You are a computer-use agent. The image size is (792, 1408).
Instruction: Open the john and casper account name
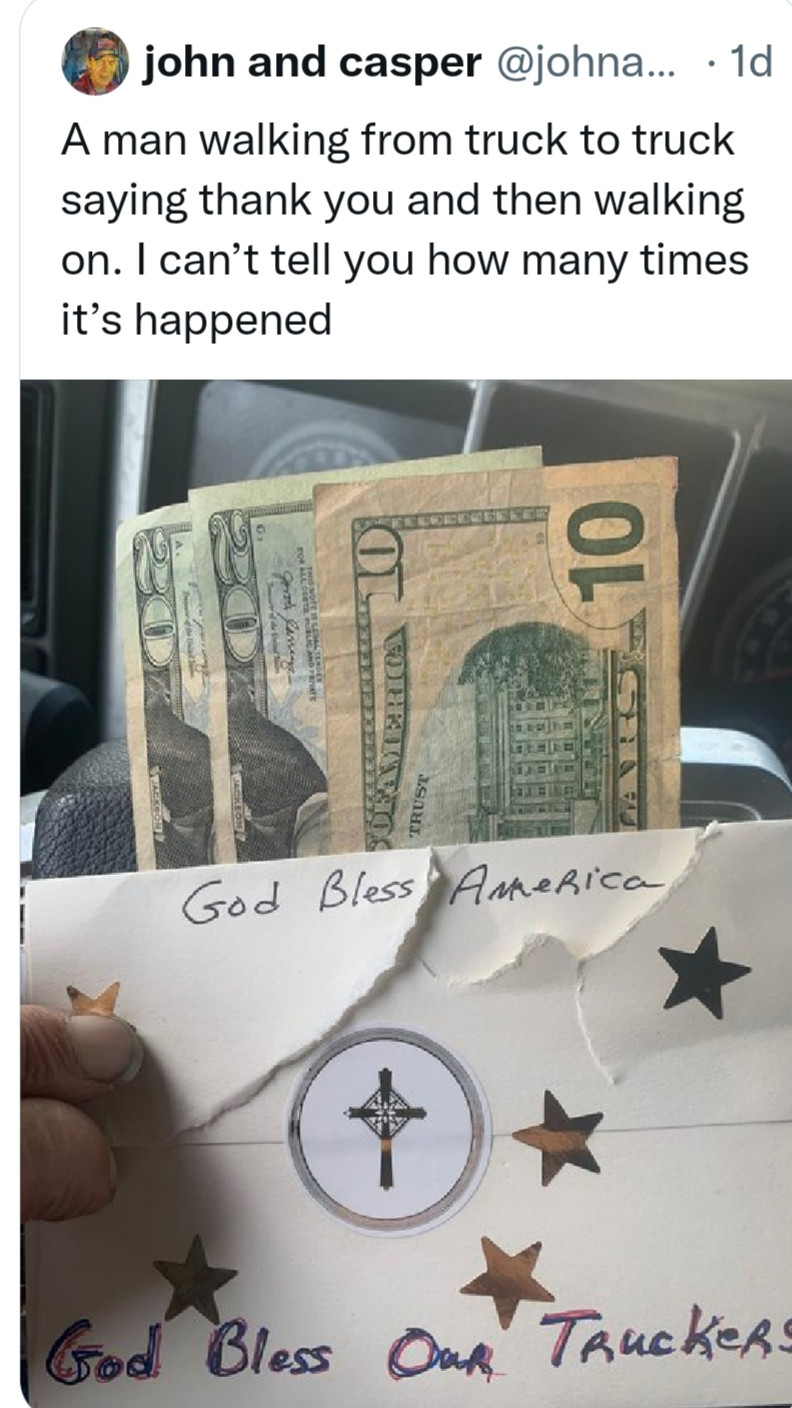point(312,64)
